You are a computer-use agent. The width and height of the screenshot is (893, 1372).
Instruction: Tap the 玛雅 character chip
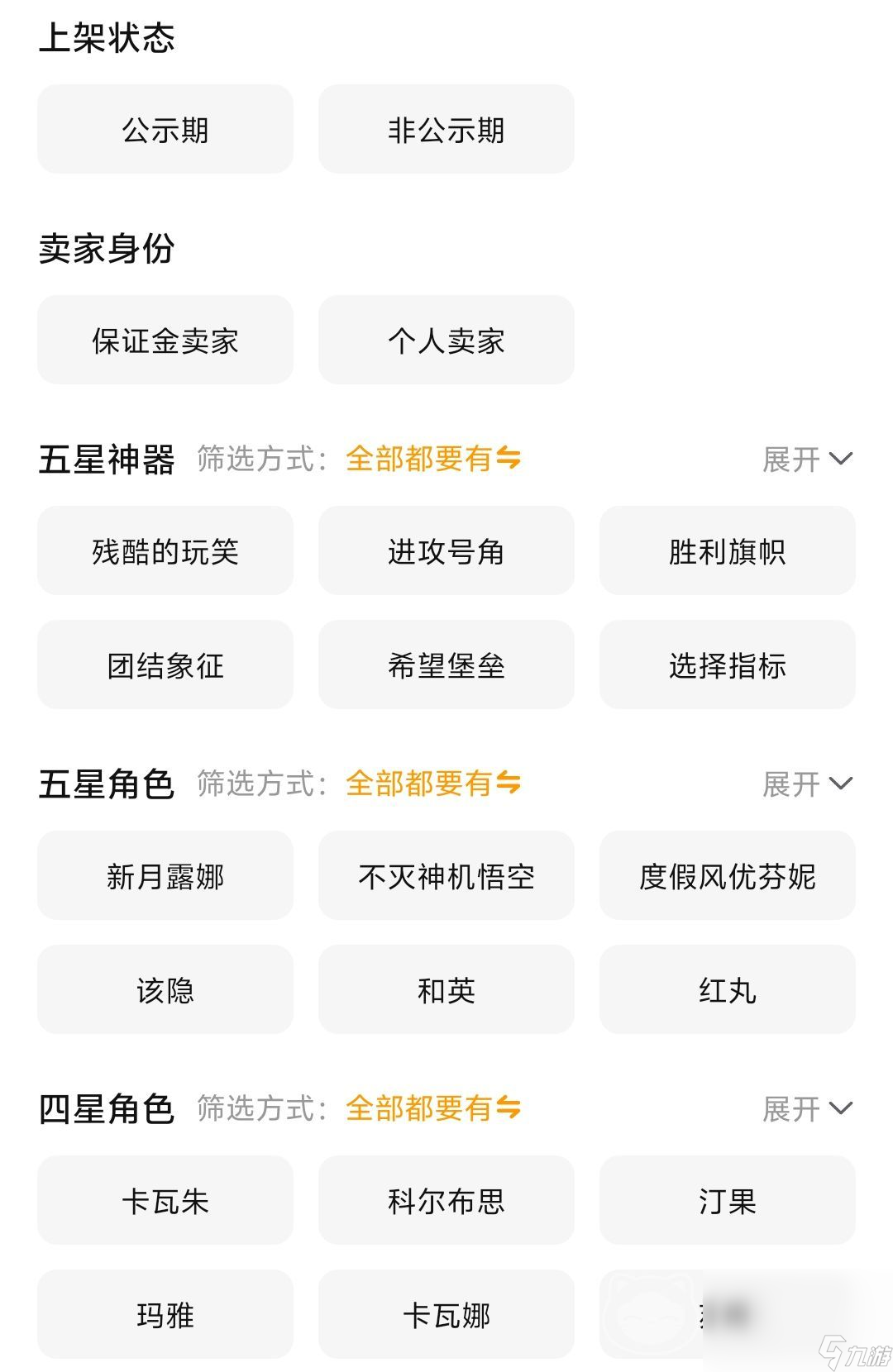tap(165, 1315)
